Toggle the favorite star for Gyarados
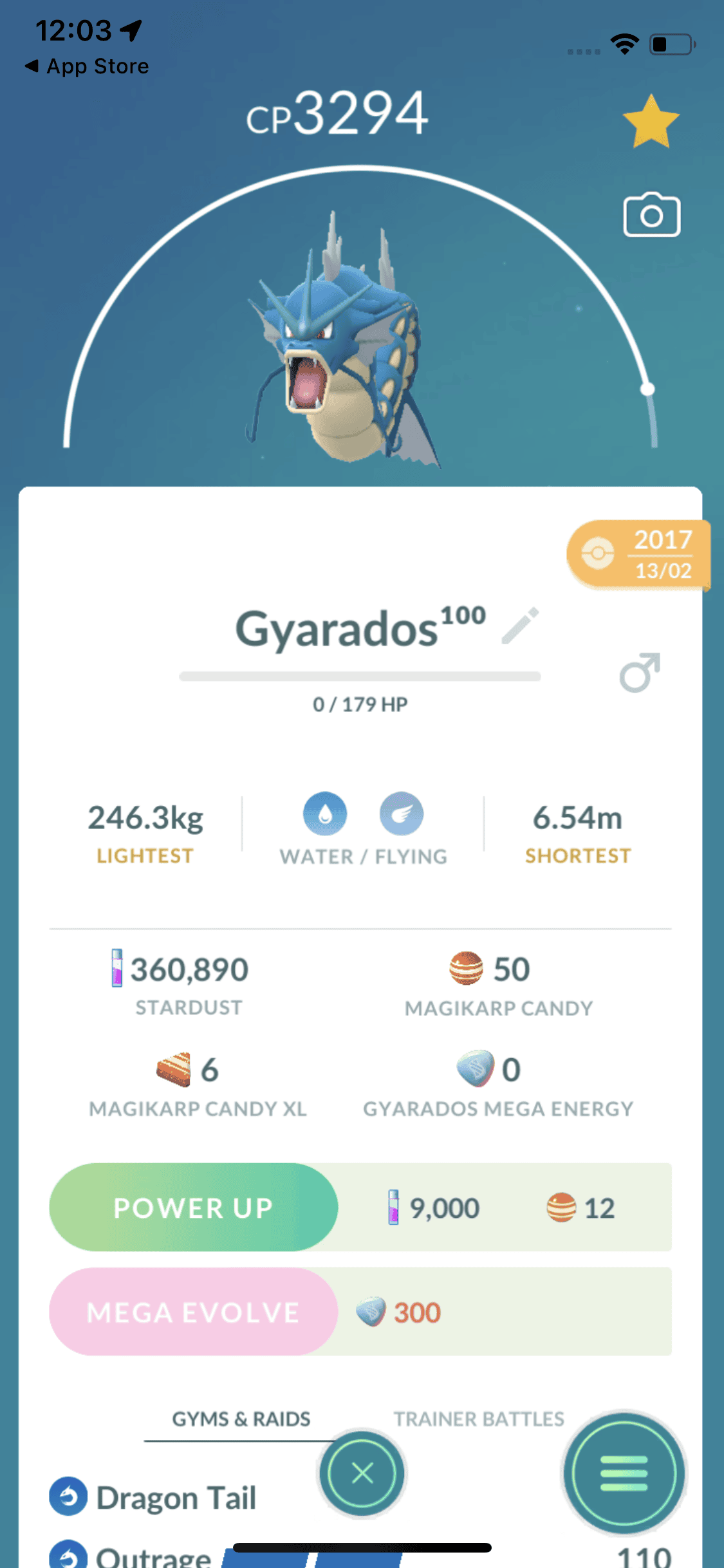Screen dimensions: 724x1568 [x=651, y=122]
